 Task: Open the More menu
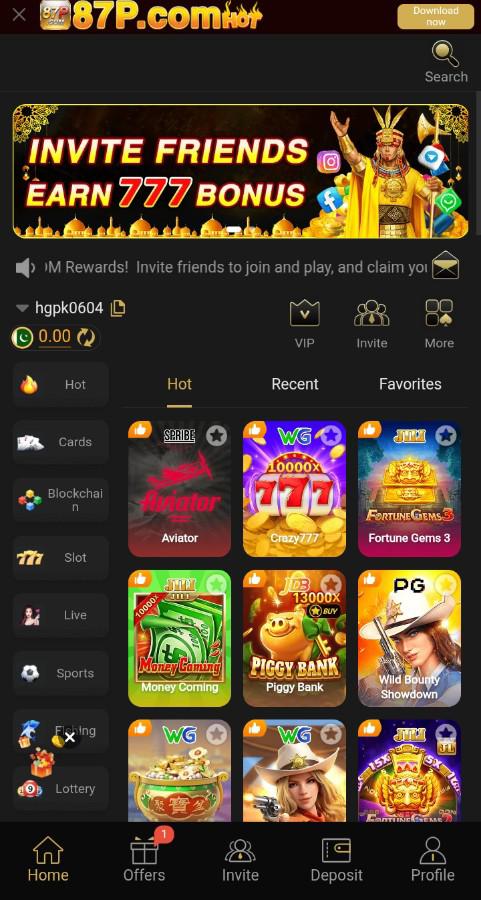click(439, 324)
